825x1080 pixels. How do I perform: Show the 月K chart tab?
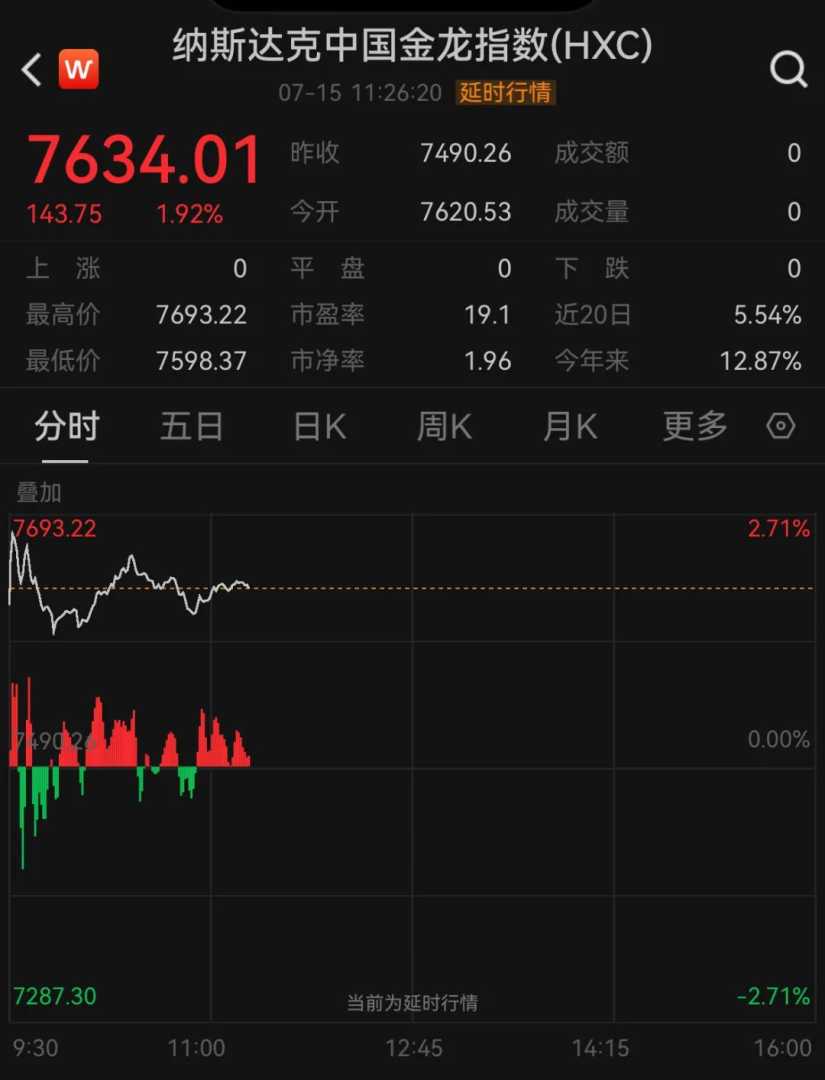tap(570, 427)
